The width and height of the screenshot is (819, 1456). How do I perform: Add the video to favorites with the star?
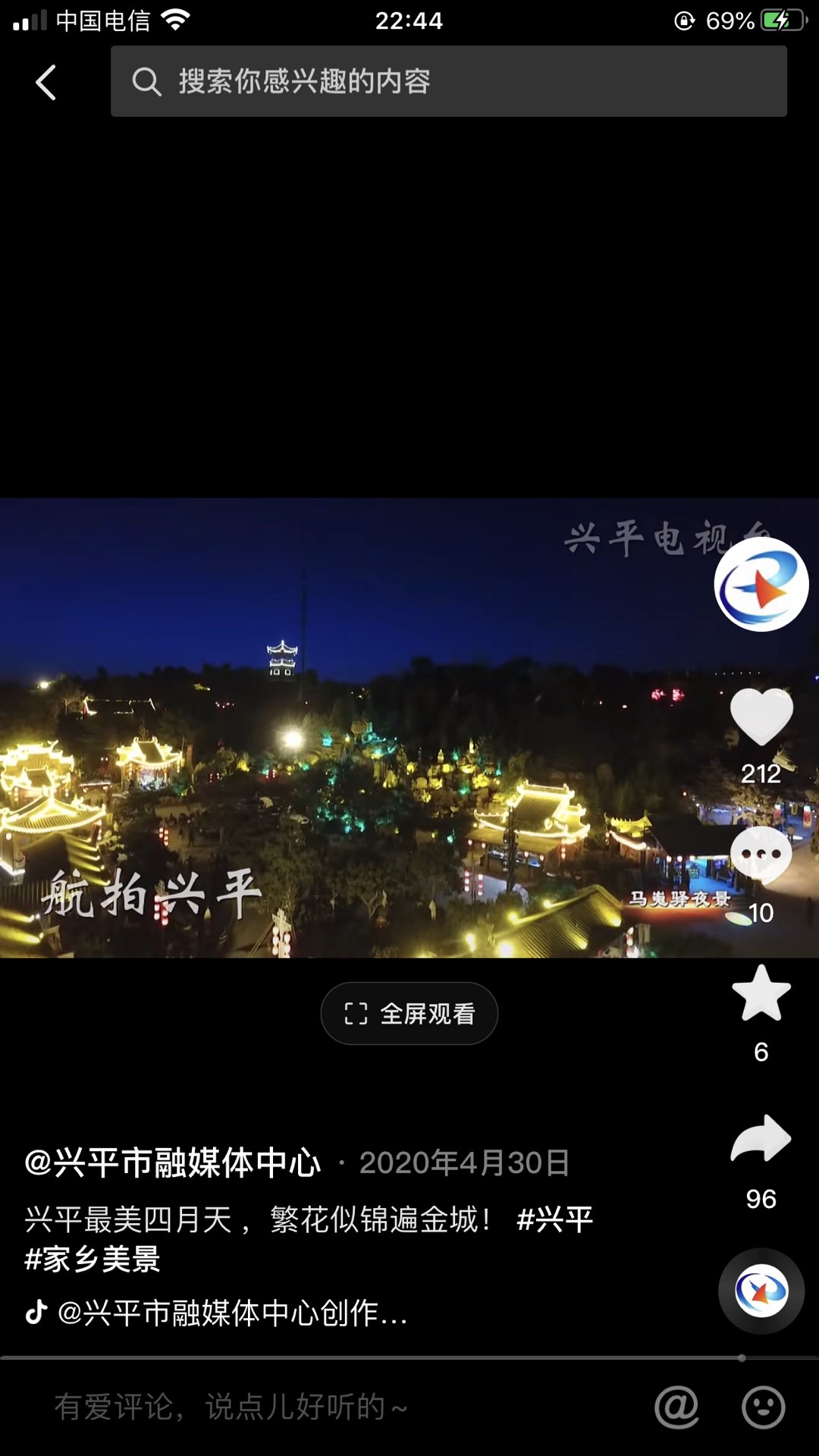tap(761, 994)
